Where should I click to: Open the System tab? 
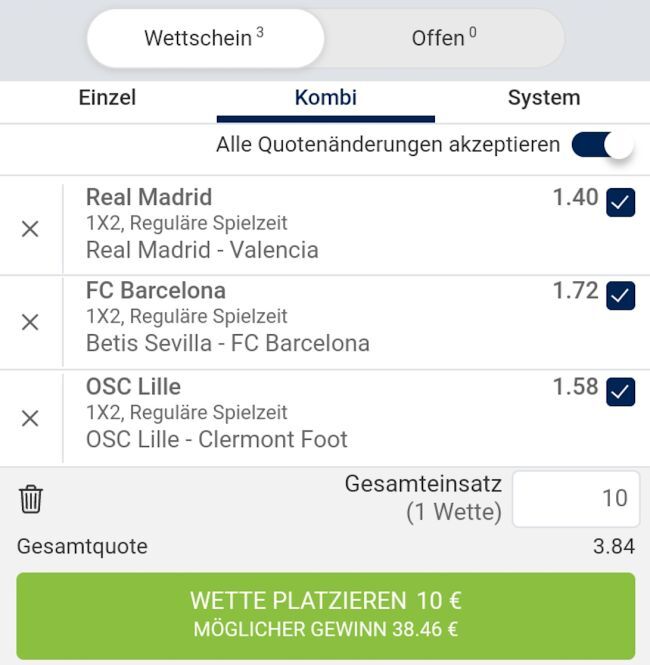(x=543, y=98)
